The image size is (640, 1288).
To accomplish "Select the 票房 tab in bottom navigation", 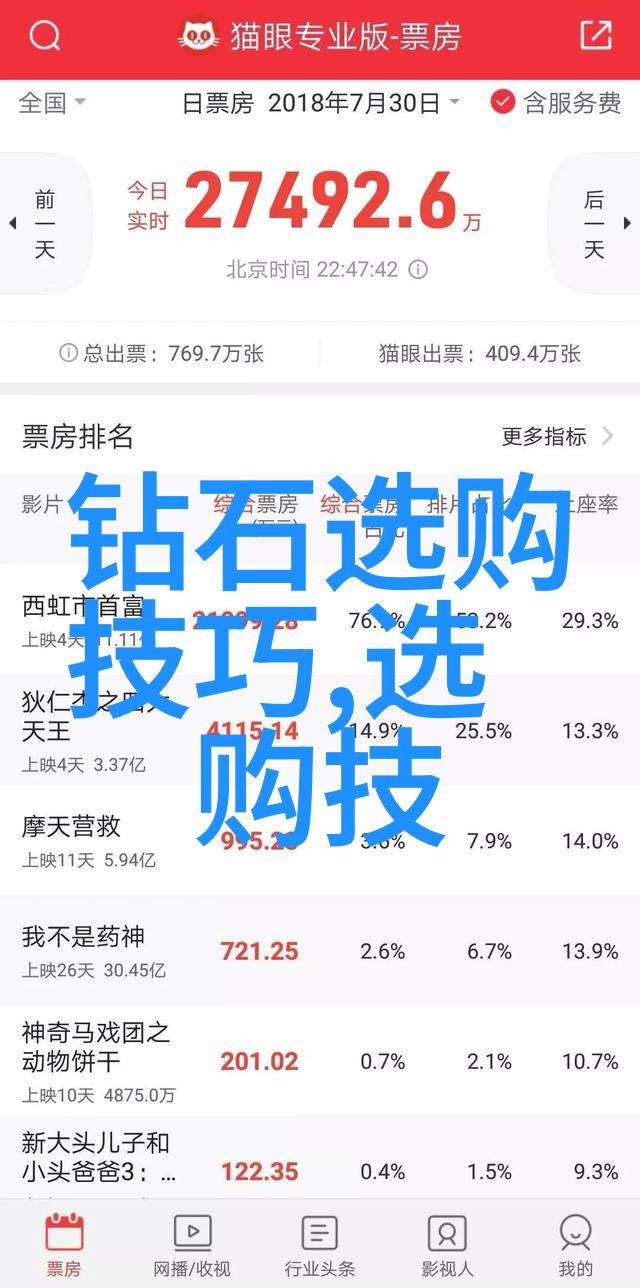I will click(64, 1244).
